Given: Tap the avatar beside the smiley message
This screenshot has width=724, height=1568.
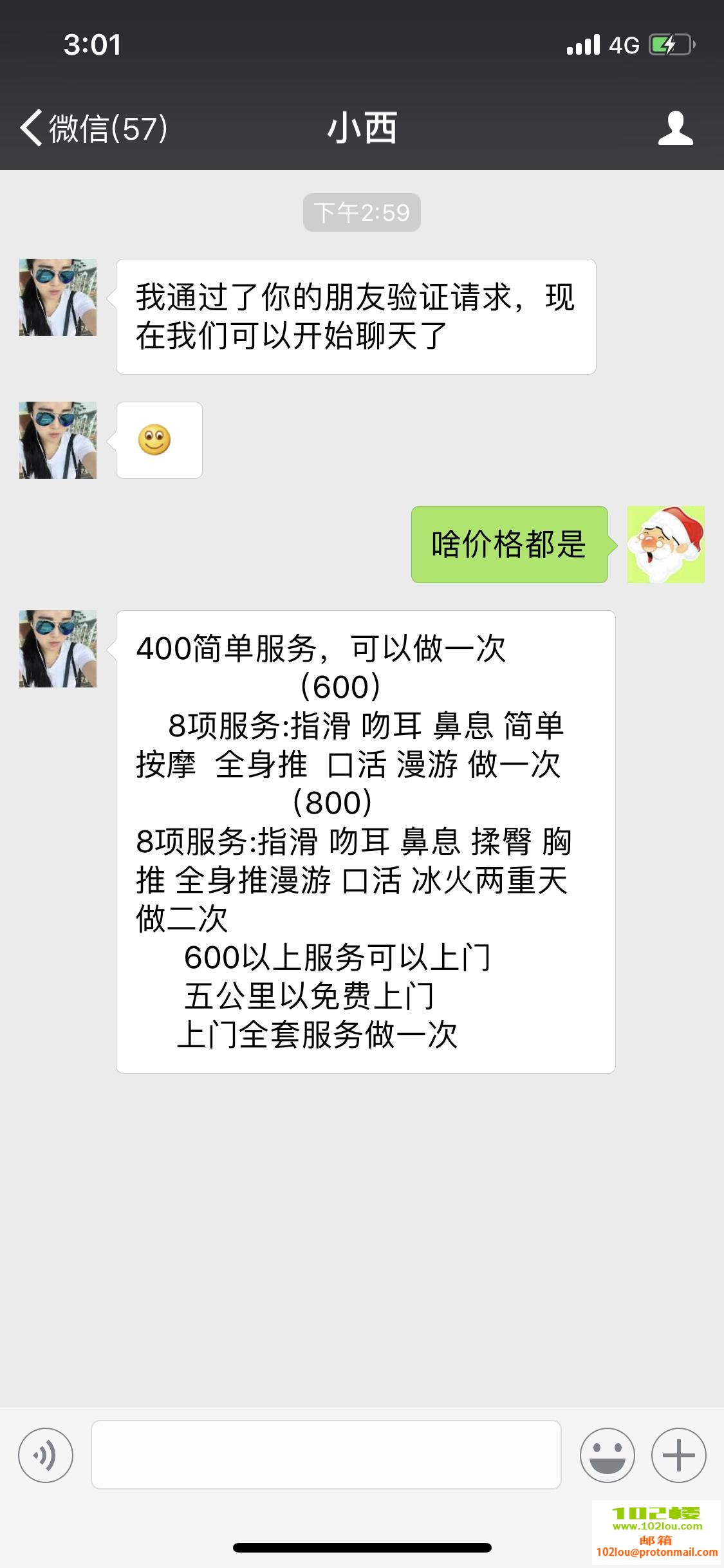Looking at the screenshot, I should [x=58, y=440].
